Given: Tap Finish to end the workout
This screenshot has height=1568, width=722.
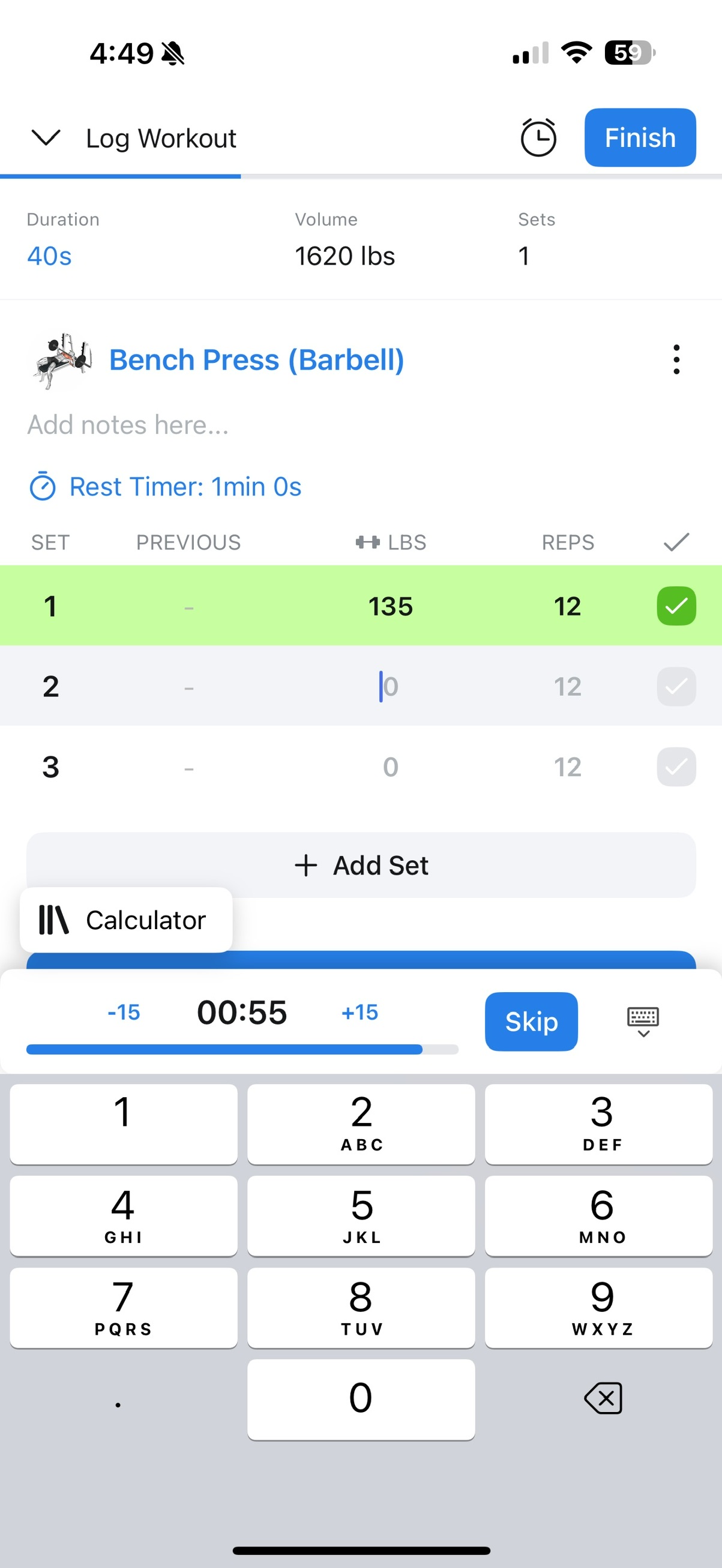Looking at the screenshot, I should coord(640,137).
